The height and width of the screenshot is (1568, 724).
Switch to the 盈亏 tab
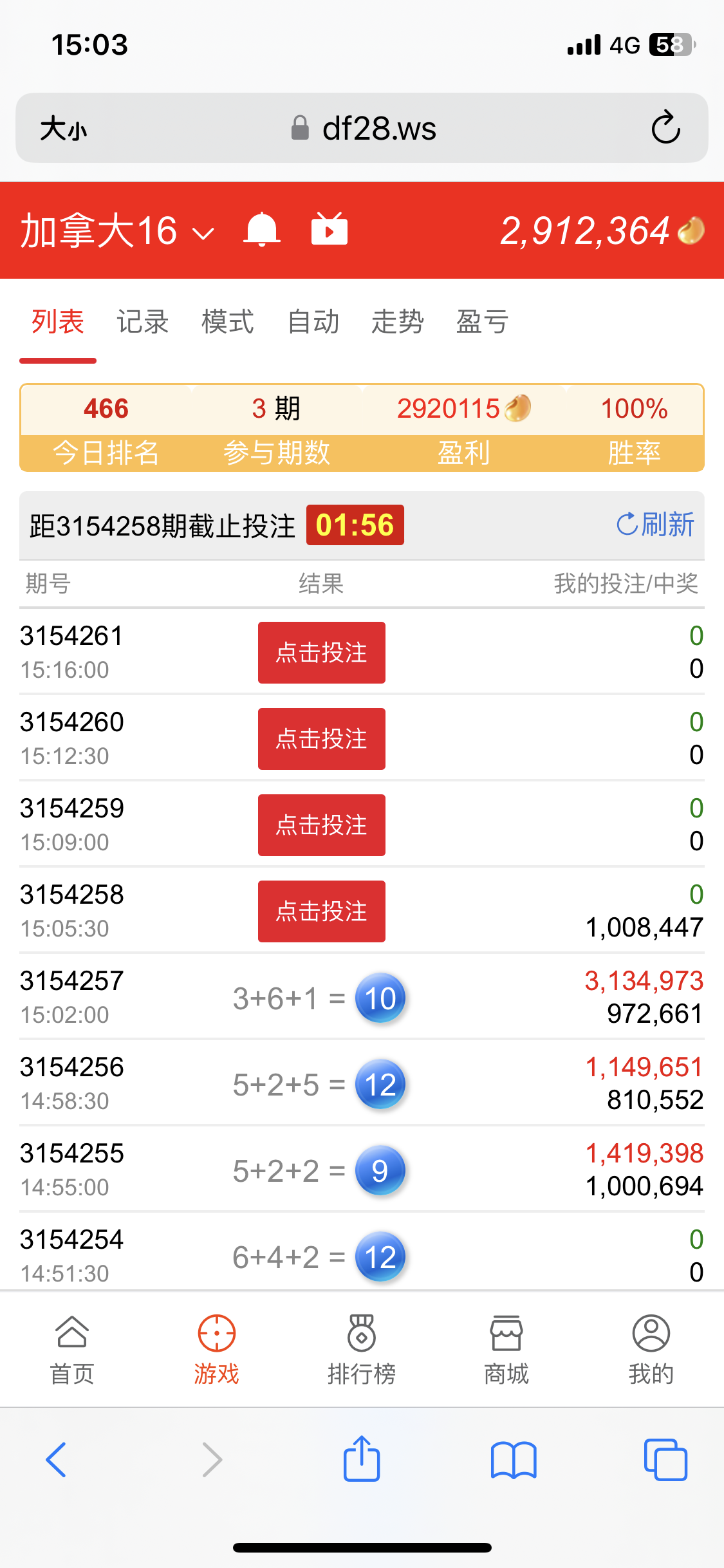pyautogui.click(x=482, y=322)
